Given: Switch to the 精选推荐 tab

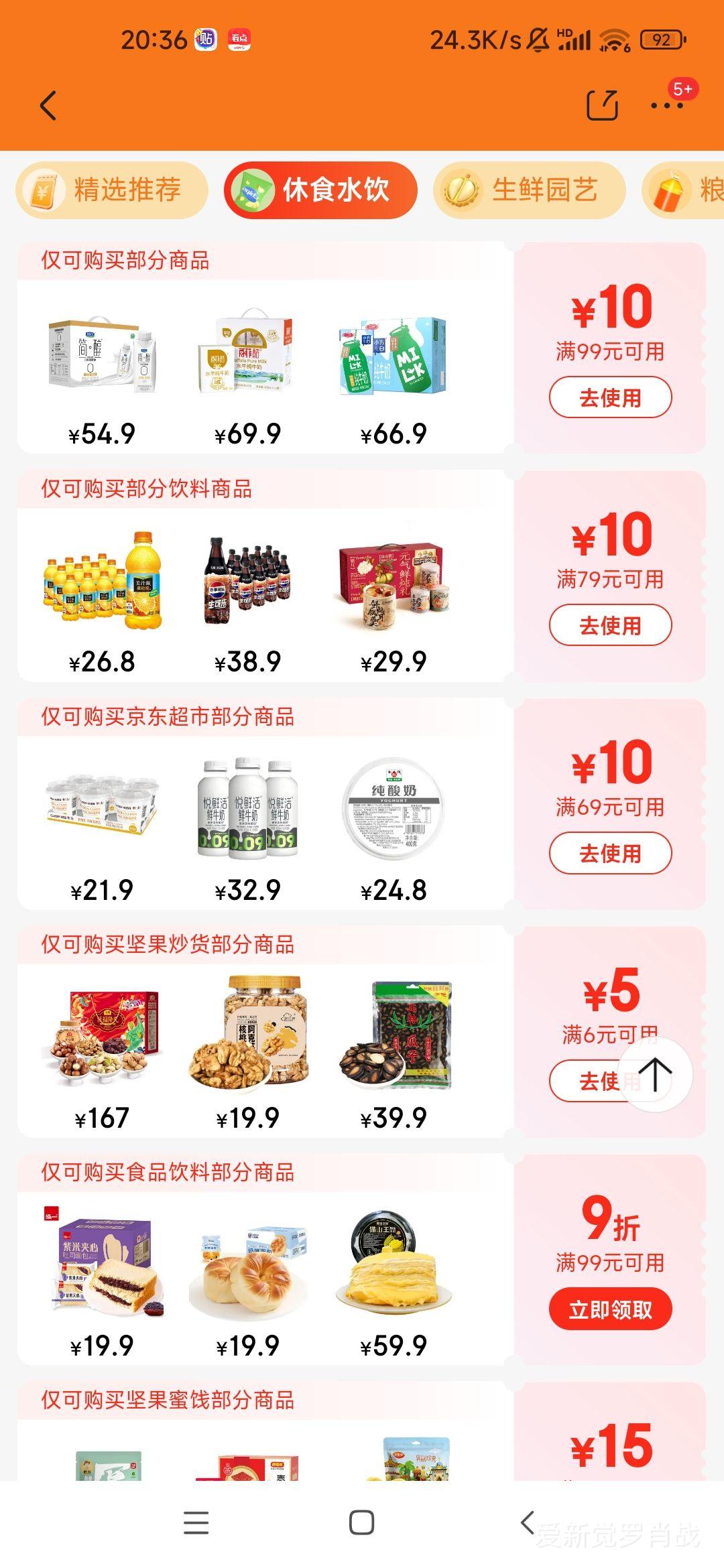Looking at the screenshot, I should [115, 190].
